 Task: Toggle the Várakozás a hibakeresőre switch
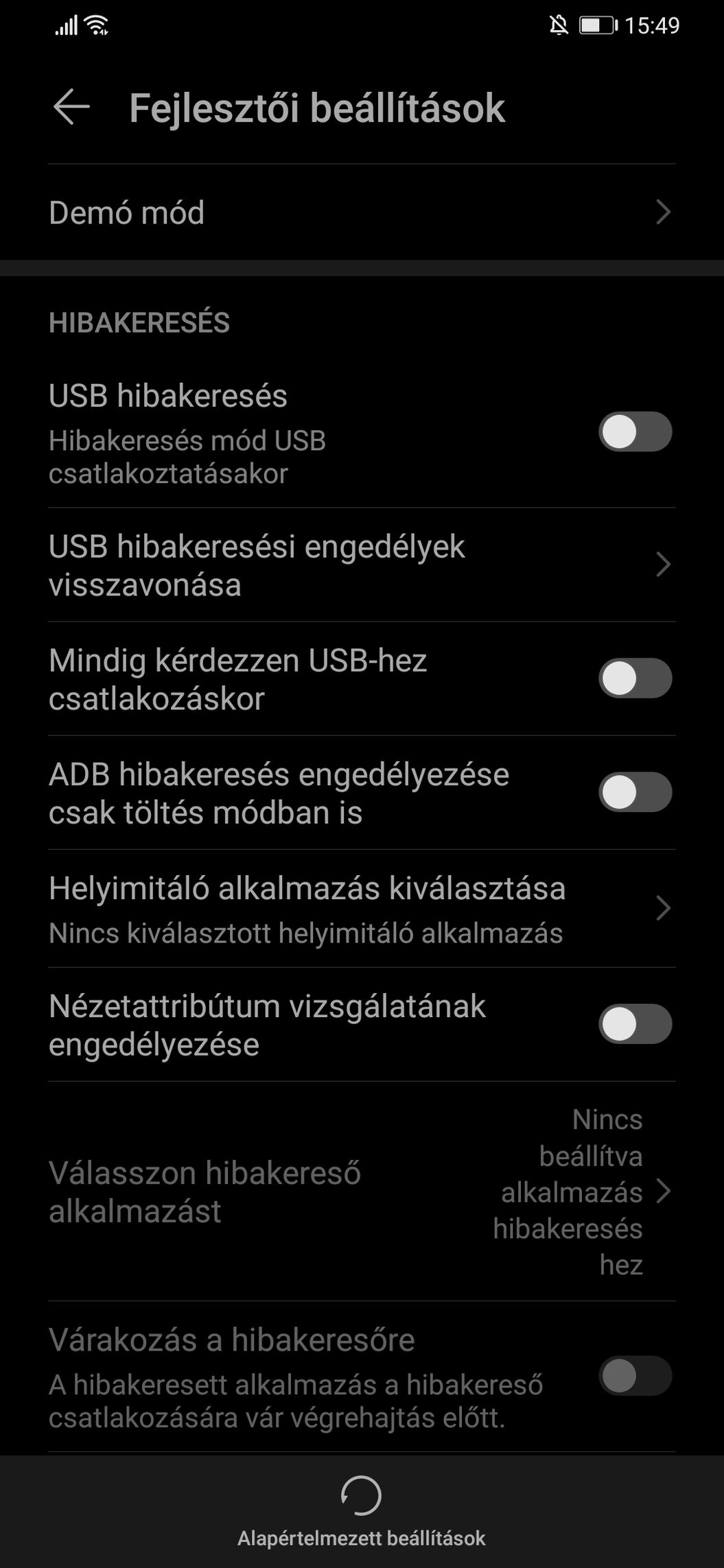(635, 1375)
